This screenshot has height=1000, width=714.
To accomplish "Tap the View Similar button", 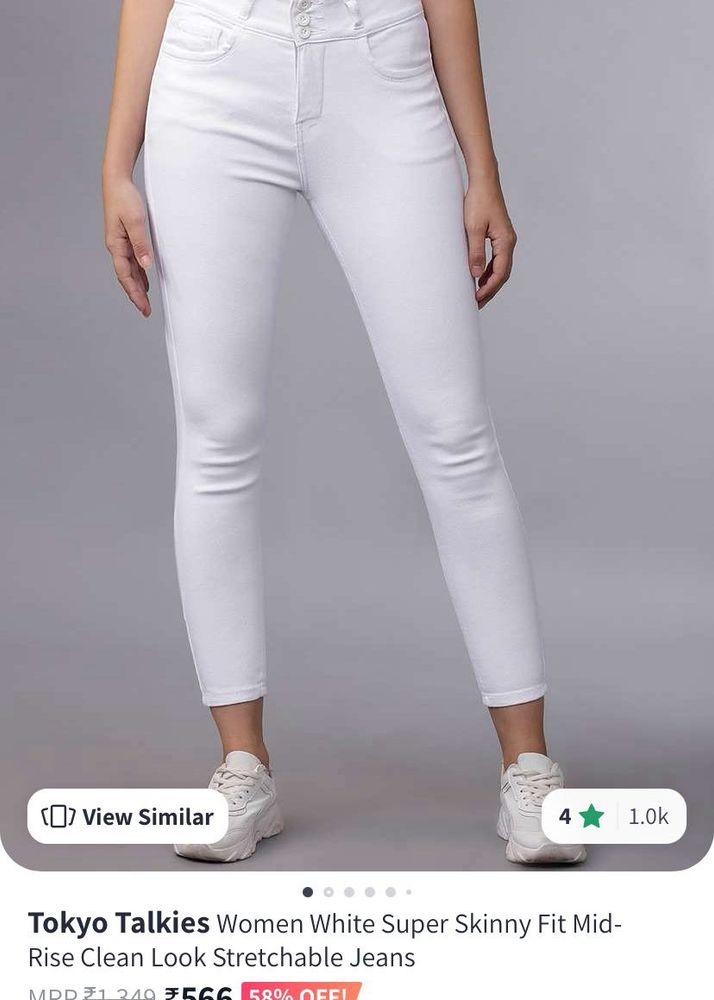I will tap(128, 816).
